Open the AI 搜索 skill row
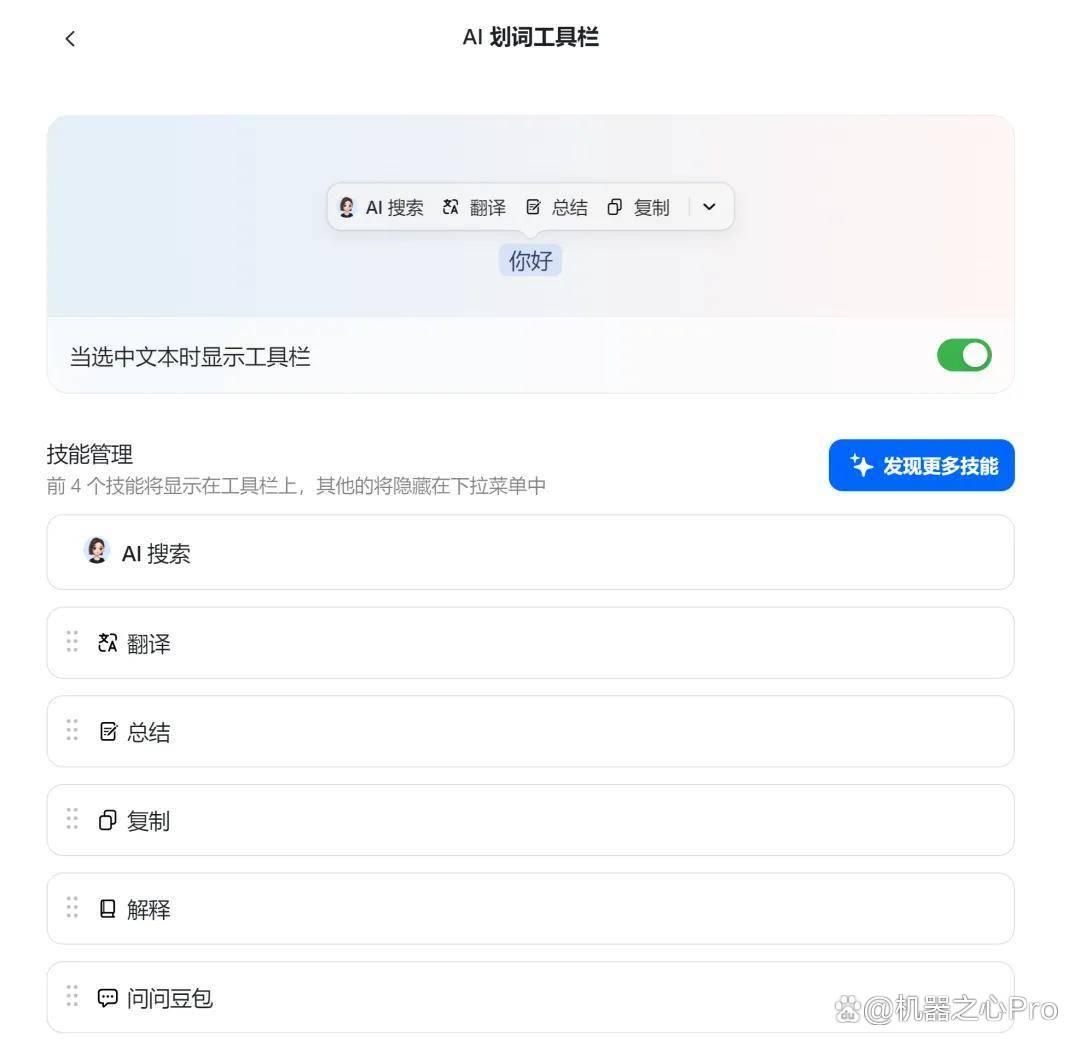Screen dimensions: 1080x1047 [530, 552]
